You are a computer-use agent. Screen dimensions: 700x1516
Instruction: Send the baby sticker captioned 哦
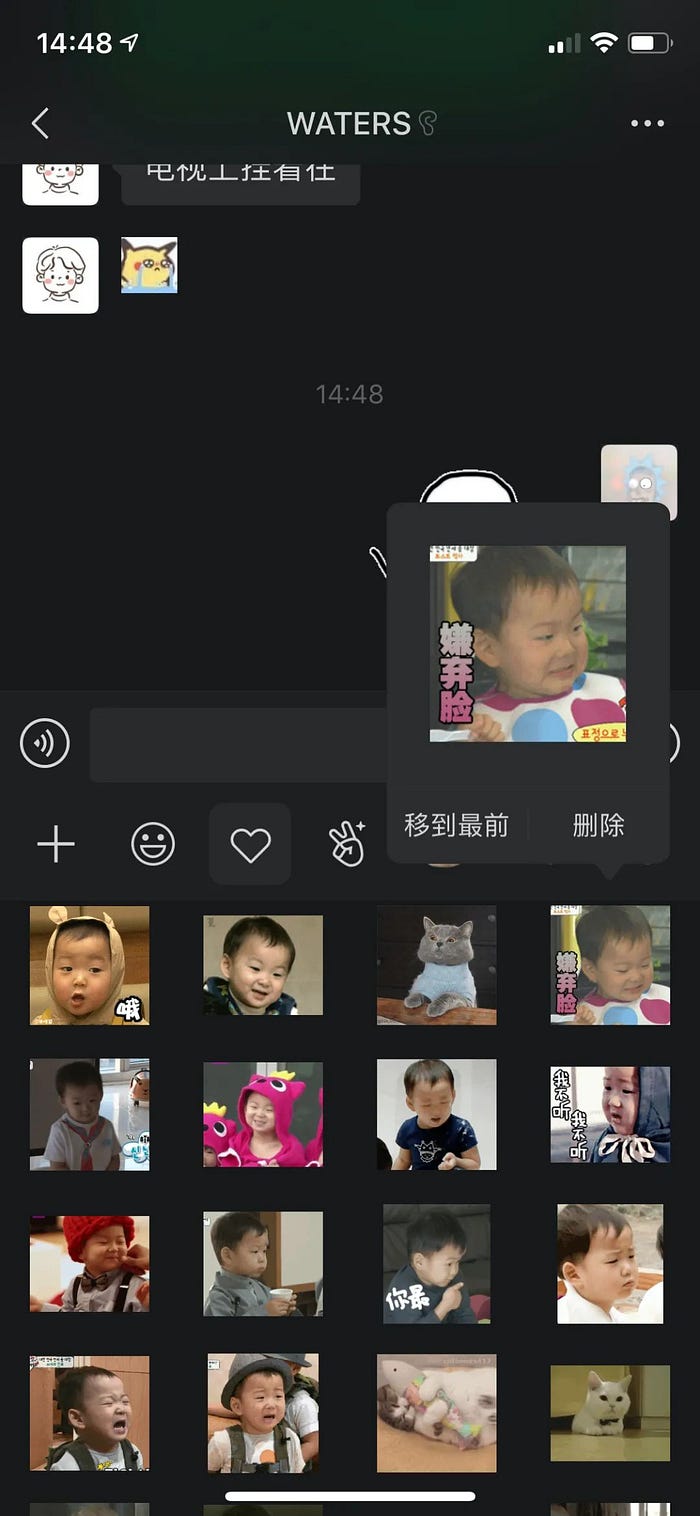point(89,965)
